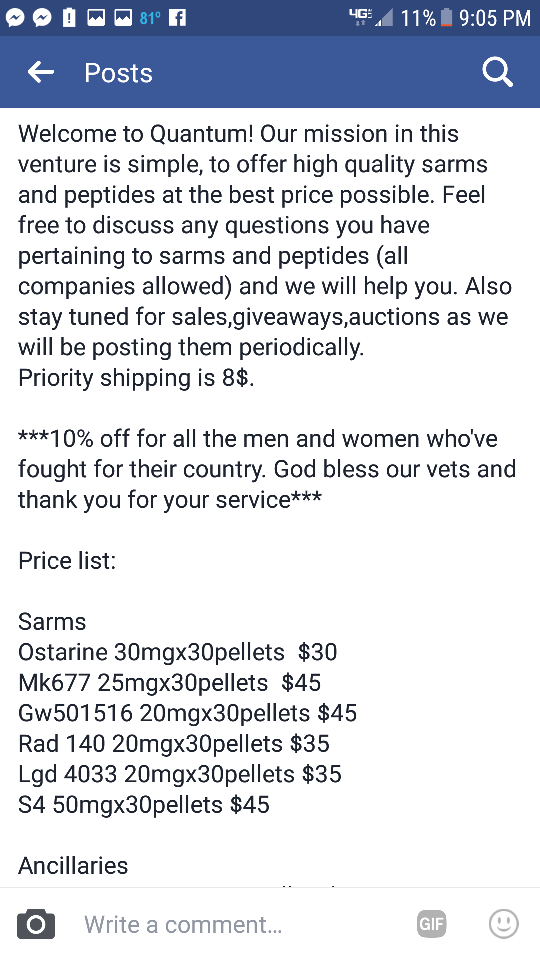540x960 pixels.
Task: Open the emoji smiley picker
Action: coord(504,924)
